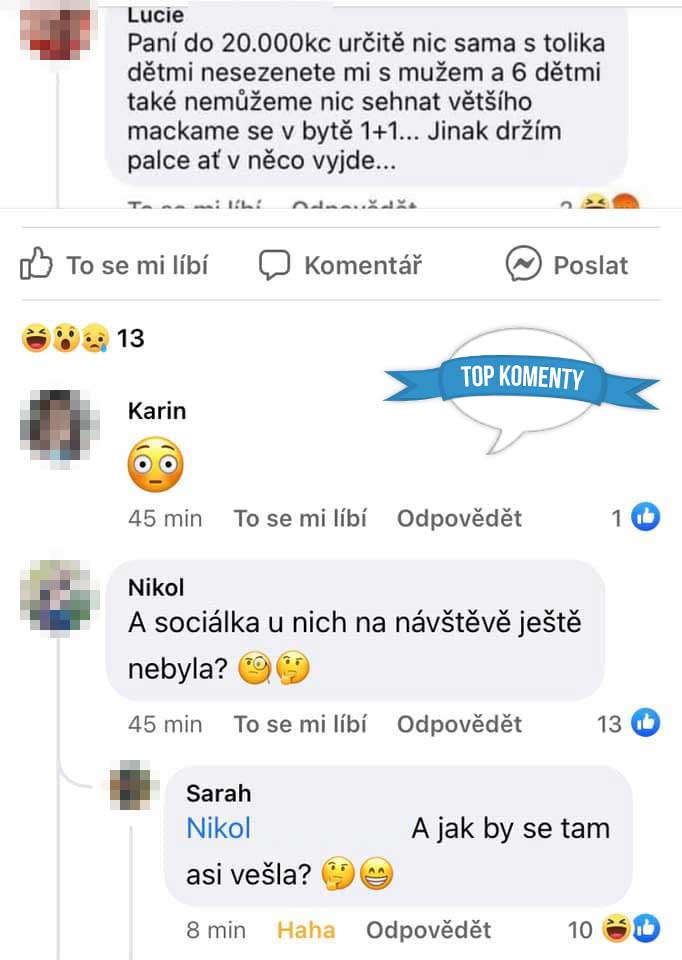This screenshot has height=960, width=682.
Task: Open Nikol's profile picture
Action: (x=60, y=598)
